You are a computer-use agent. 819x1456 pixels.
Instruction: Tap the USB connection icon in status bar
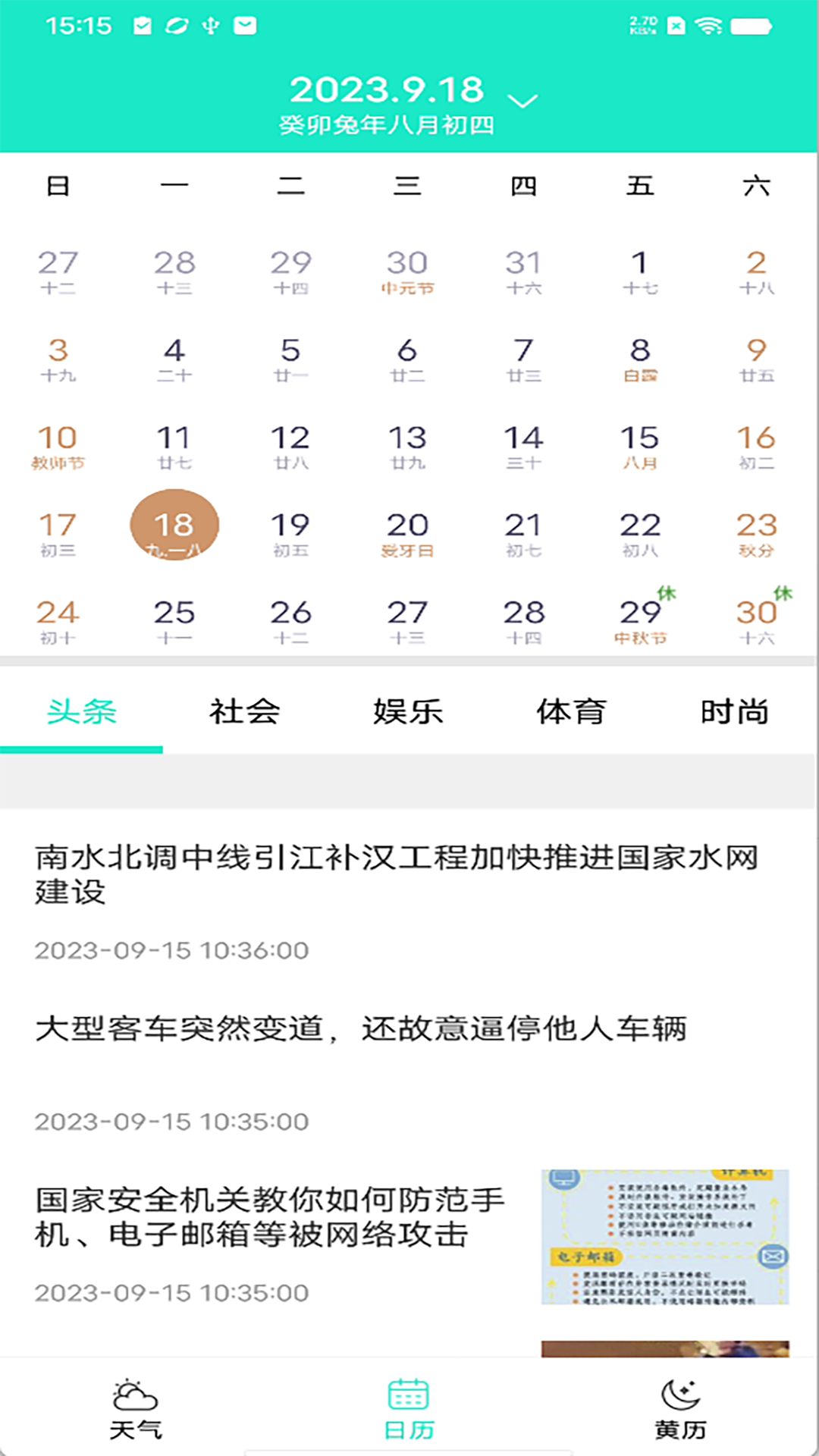pyautogui.click(x=211, y=24)
